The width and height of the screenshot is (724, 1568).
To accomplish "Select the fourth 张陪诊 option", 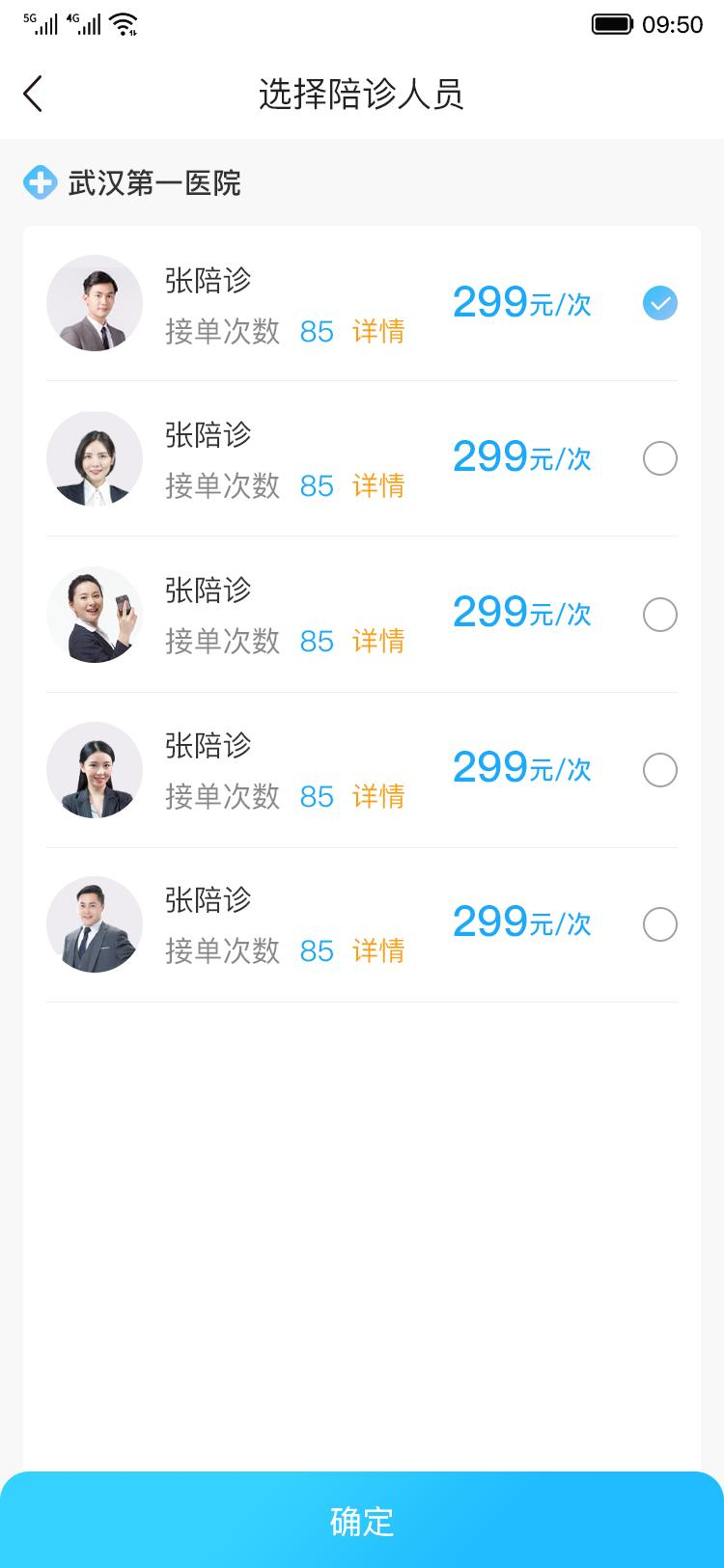I will coord(660,769).
